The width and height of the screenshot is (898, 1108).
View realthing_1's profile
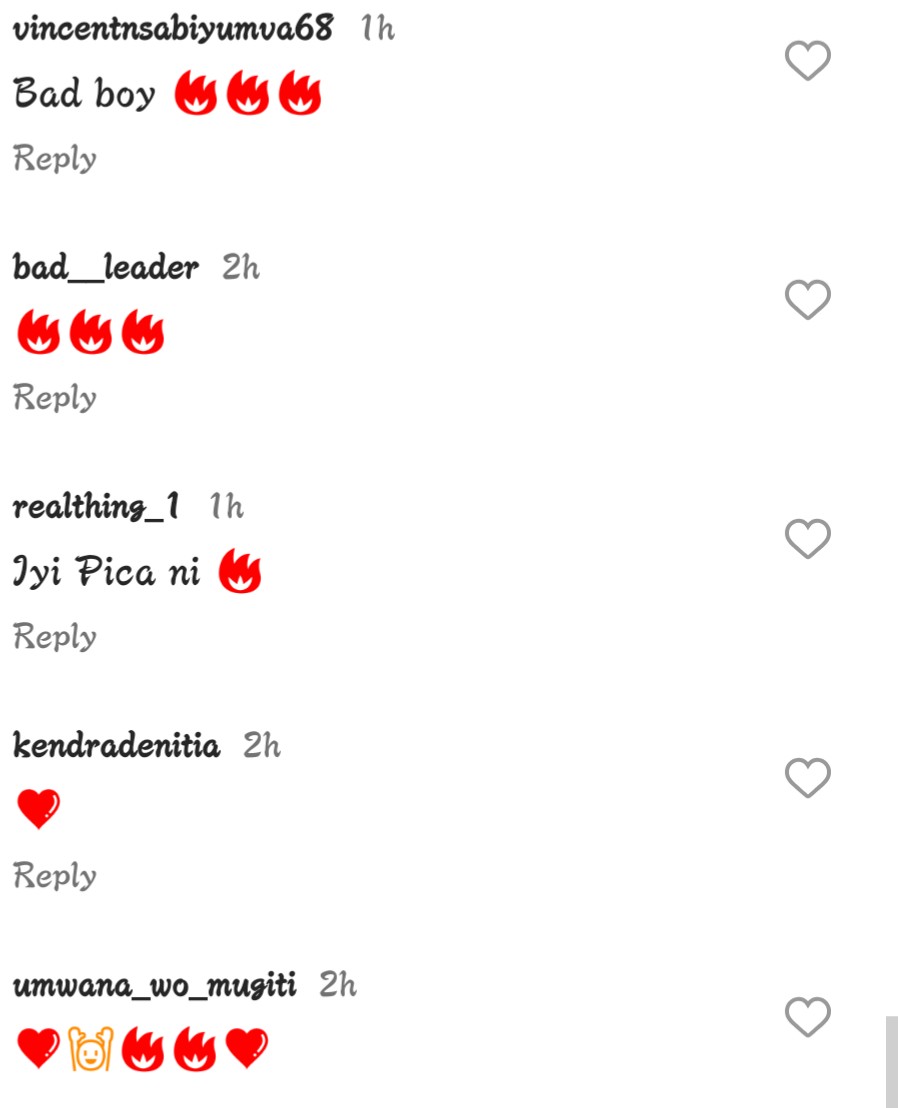point(96,507)
